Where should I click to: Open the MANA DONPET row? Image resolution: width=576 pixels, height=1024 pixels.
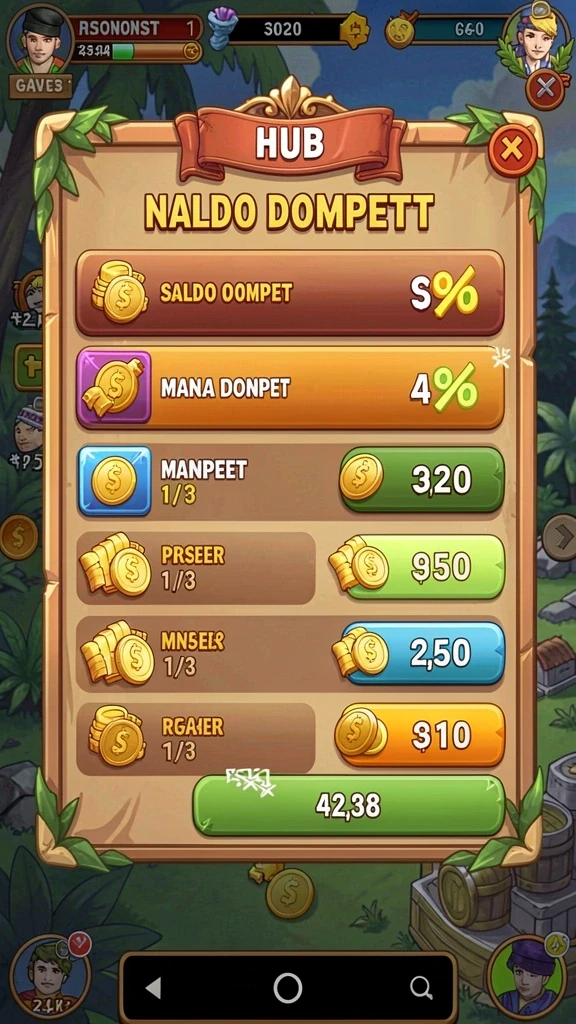pyautogui.click(x=290, y=388)
